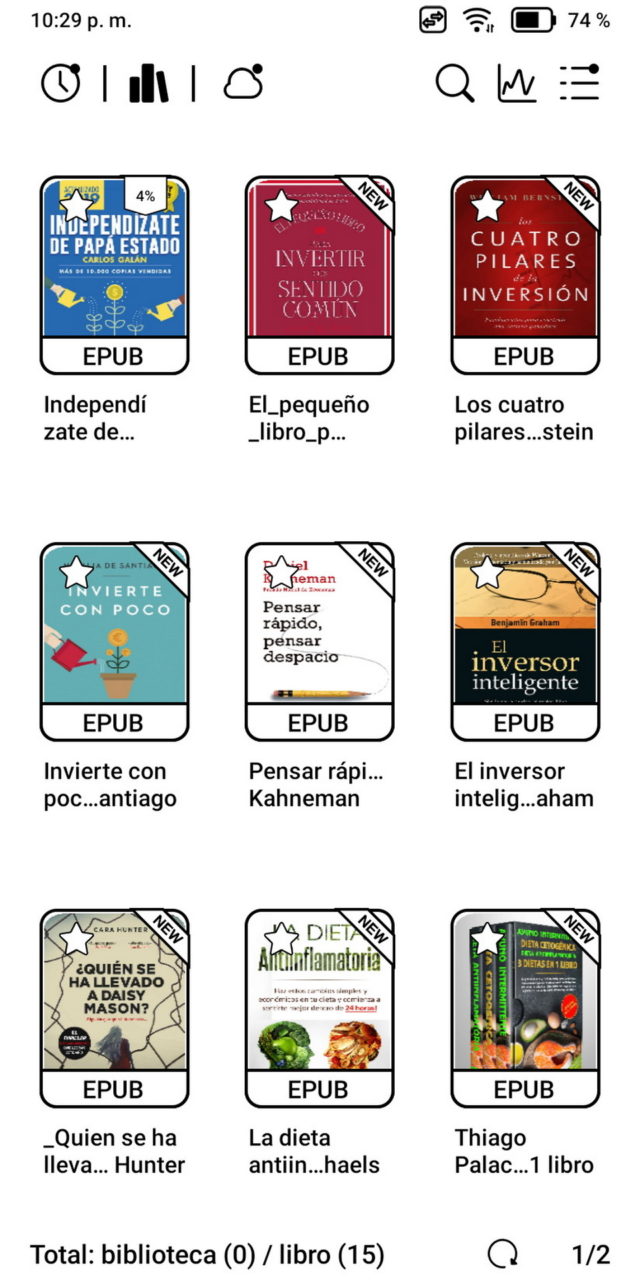Switch to the library books tab

point(148,84)
